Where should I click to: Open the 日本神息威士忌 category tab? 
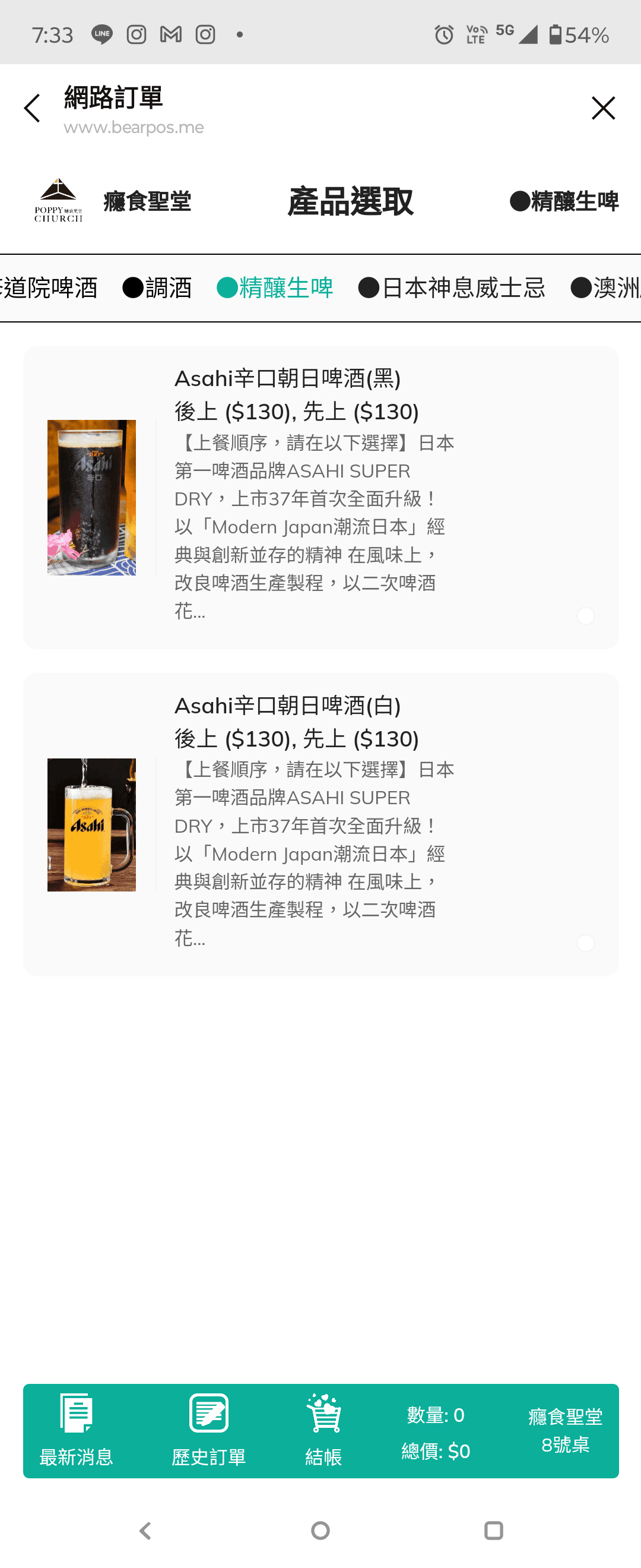tap(452, 288)
